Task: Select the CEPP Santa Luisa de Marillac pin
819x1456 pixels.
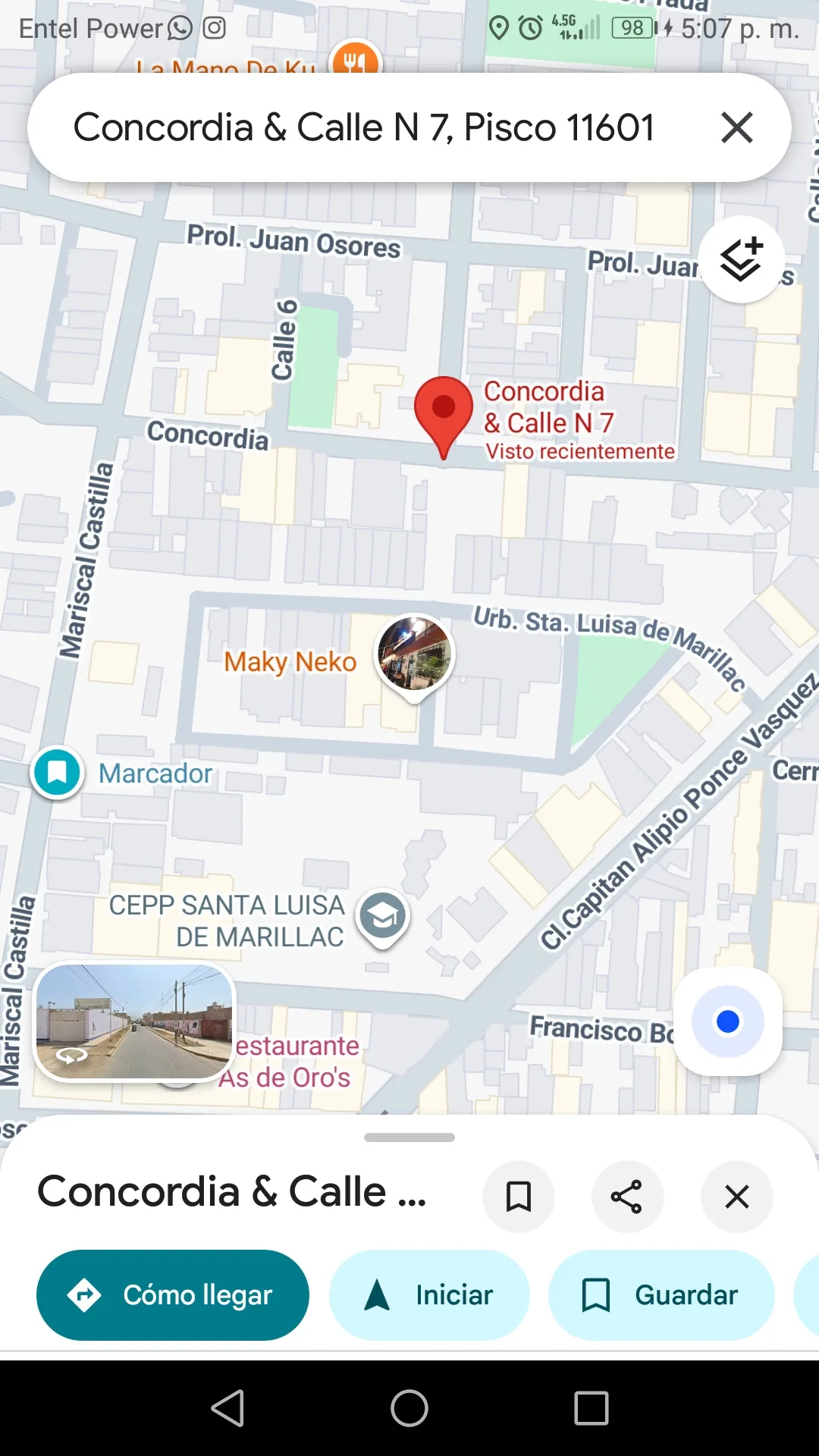Action: [x=383, y=918]
